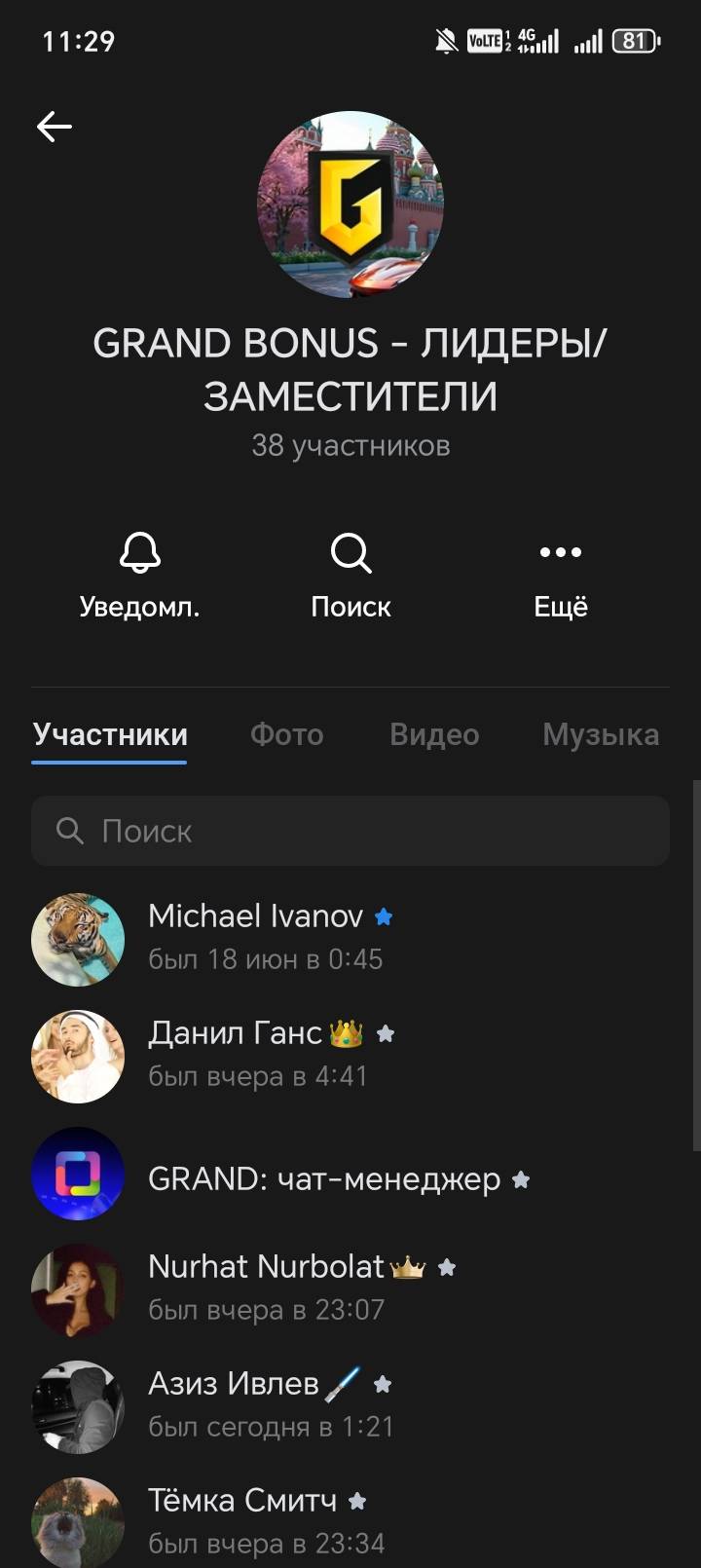The height and width of the screenshot is (1568, 701).
Task: Open notification settings via Уведомл. bell
Action: (x=139, y=577)
